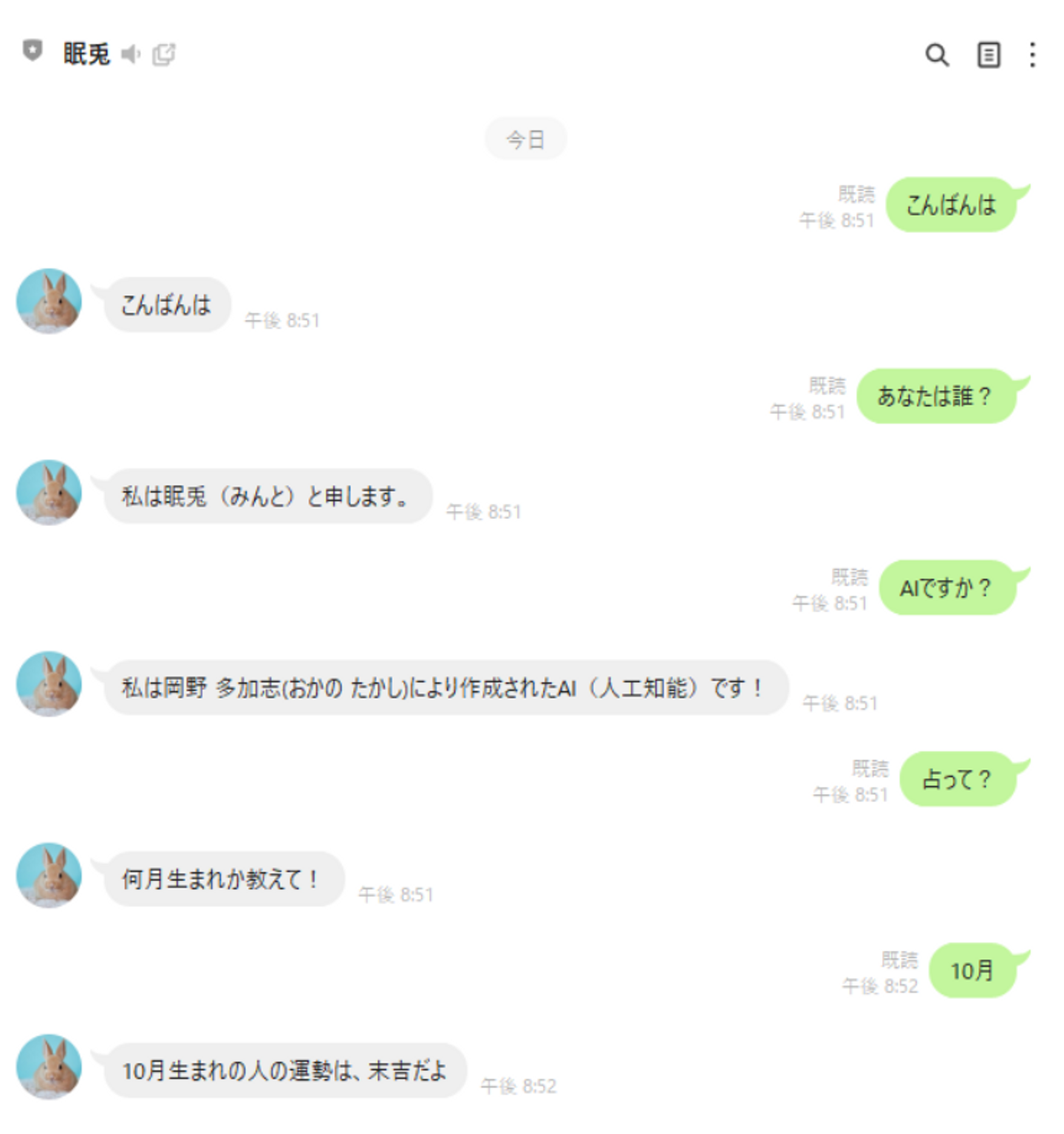This screenshot has height=1134, width=1064.
Task: Search within the chat with 眠兎
Action: click(937, 55)
